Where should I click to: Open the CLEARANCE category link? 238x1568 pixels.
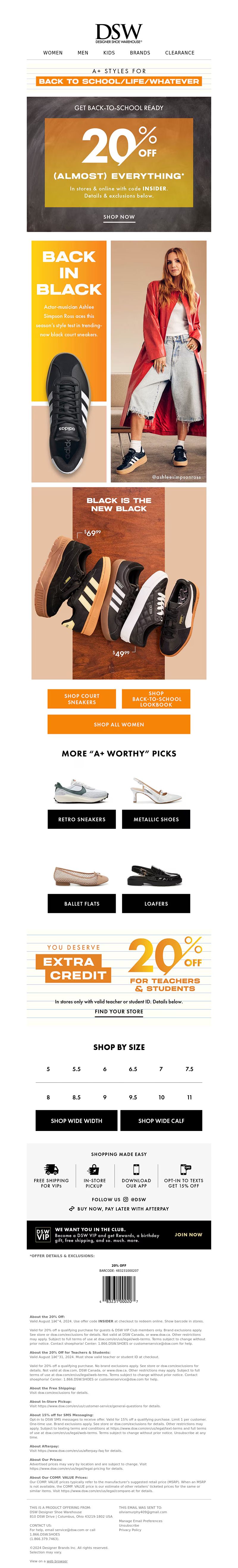point(180,53)
